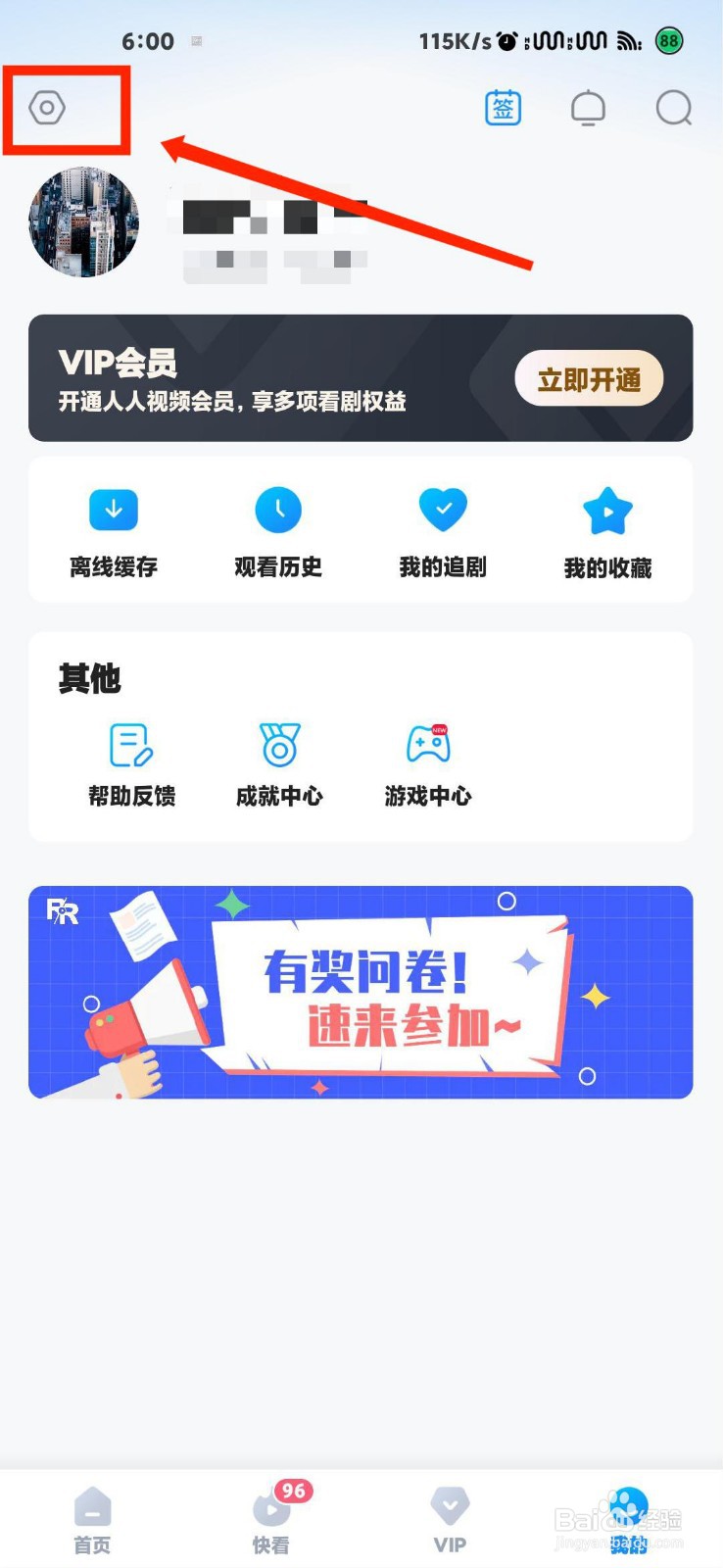Open notifications via the bell icon

point(587,109)
